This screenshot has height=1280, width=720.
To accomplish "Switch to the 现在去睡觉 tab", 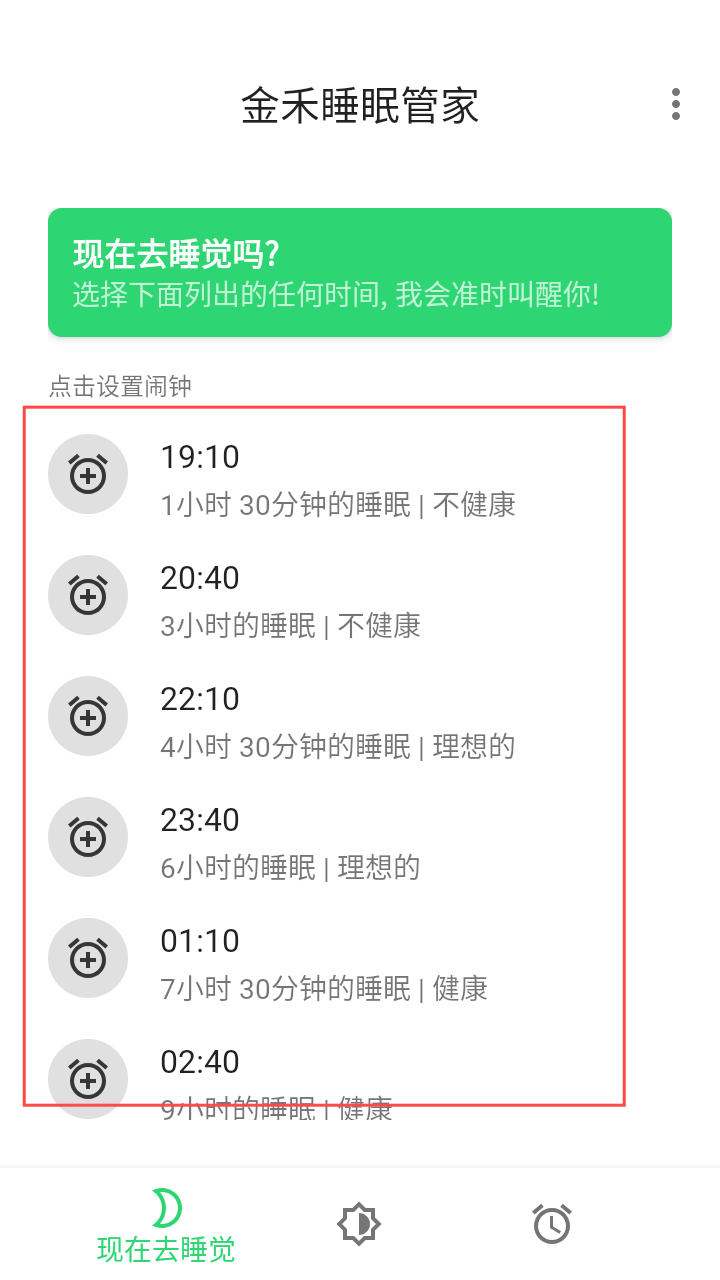I will [x=166, y=1226].
